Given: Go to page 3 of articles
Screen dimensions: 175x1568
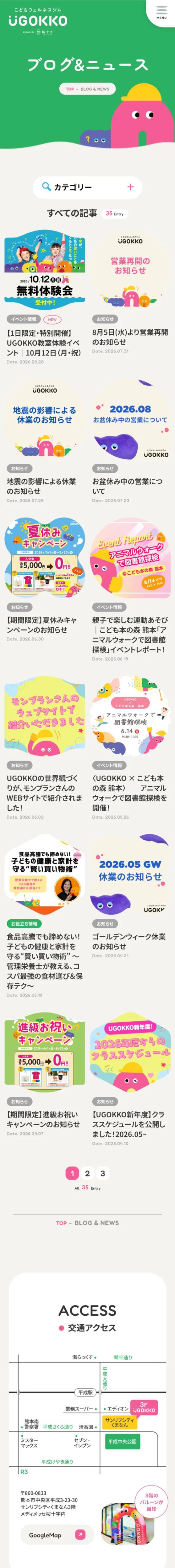Looking at the screenshot, I should pyautogui.click(x=102, y=1173).
